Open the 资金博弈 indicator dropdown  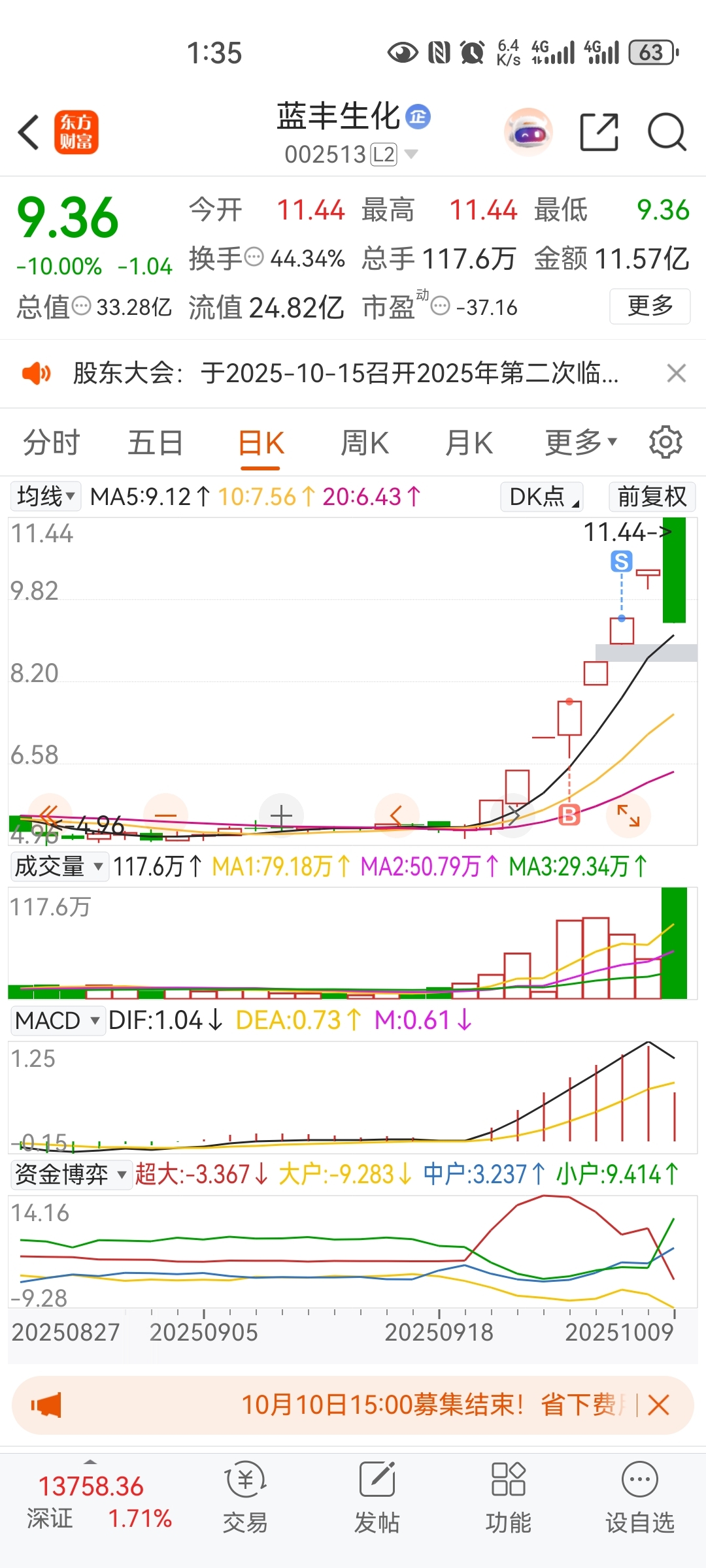(71, 1174)
